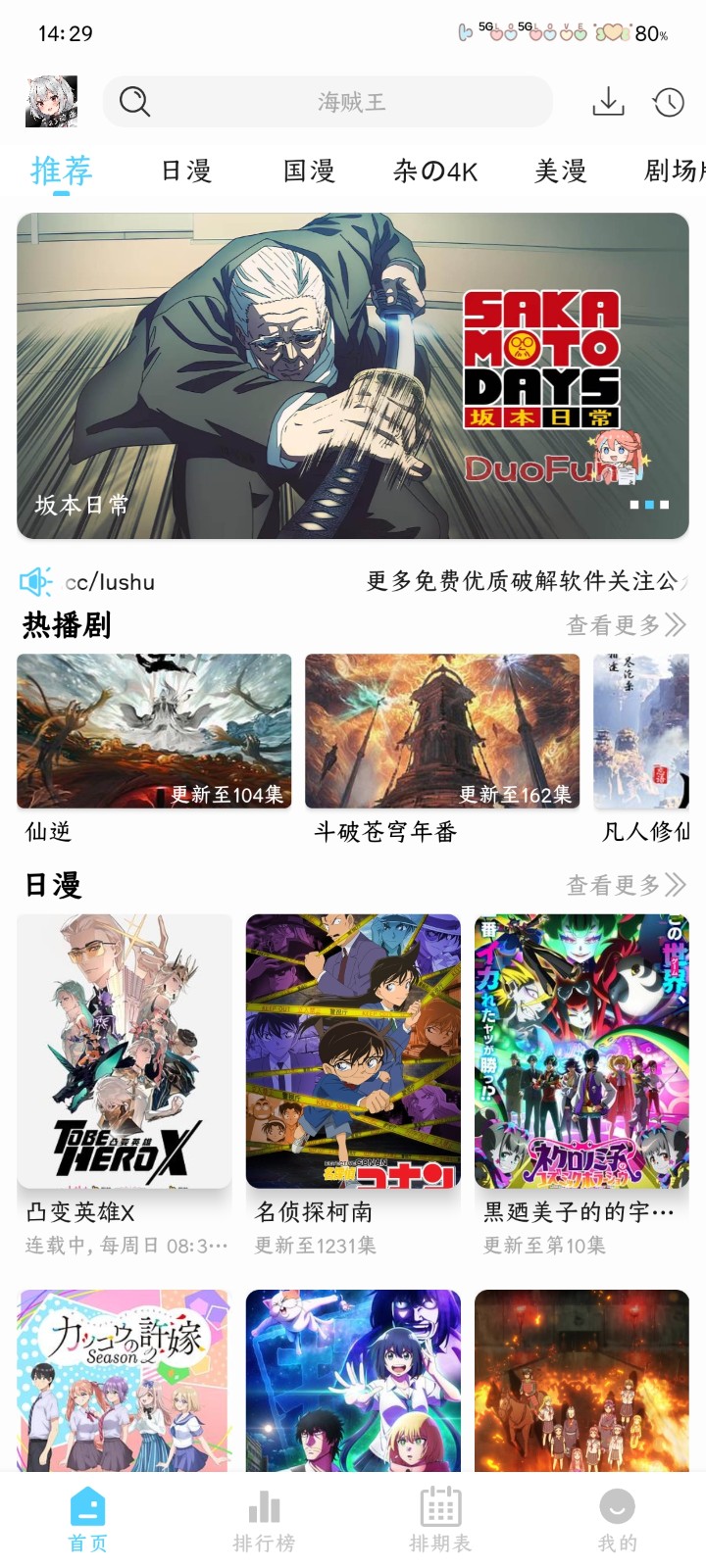This screenshot has height=1568, width=706.
Task: Open the search magnifier icon
Action: (x=134, y=102)
